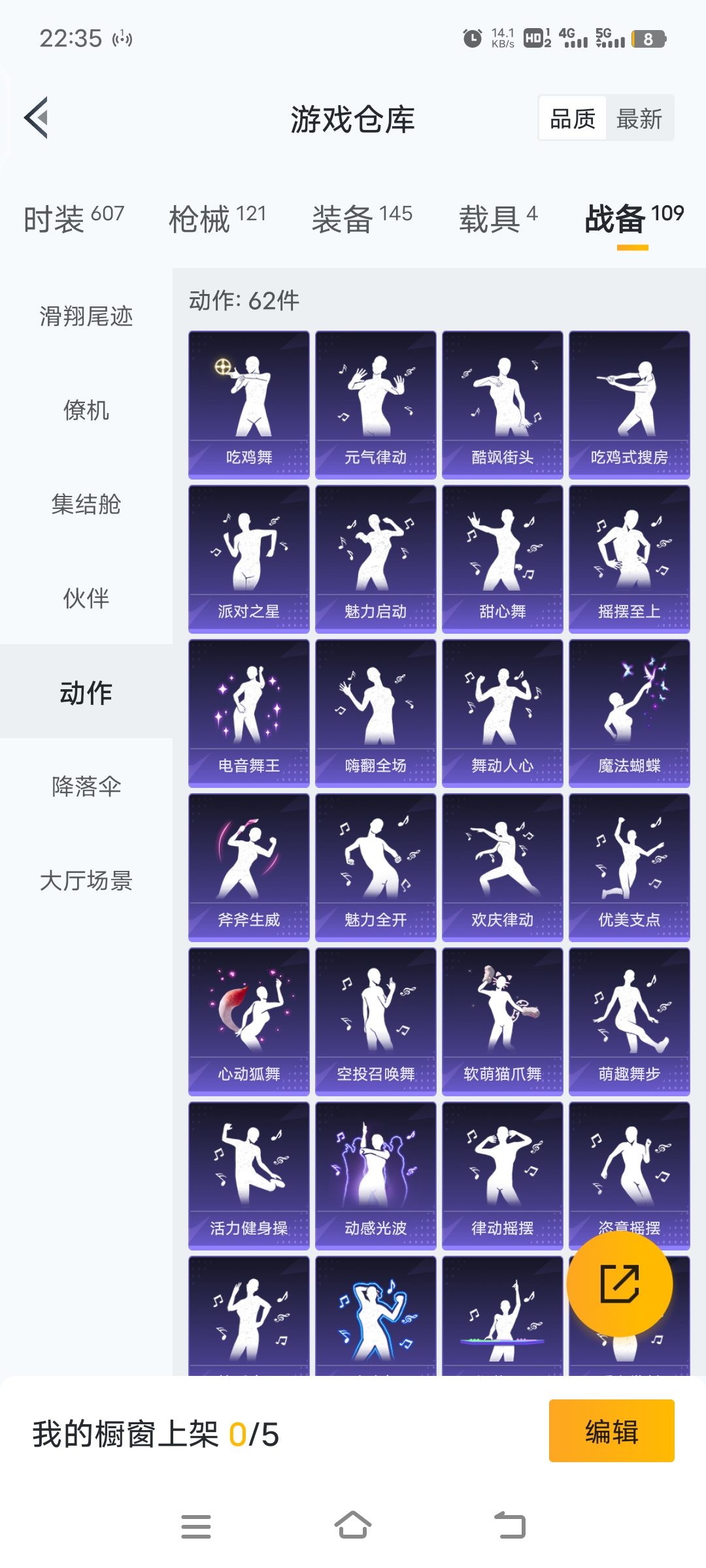The width and height of the screenshot is (706, 1568).
Task: Switch to the 时装 tab
Action: (x=74, y=218)
